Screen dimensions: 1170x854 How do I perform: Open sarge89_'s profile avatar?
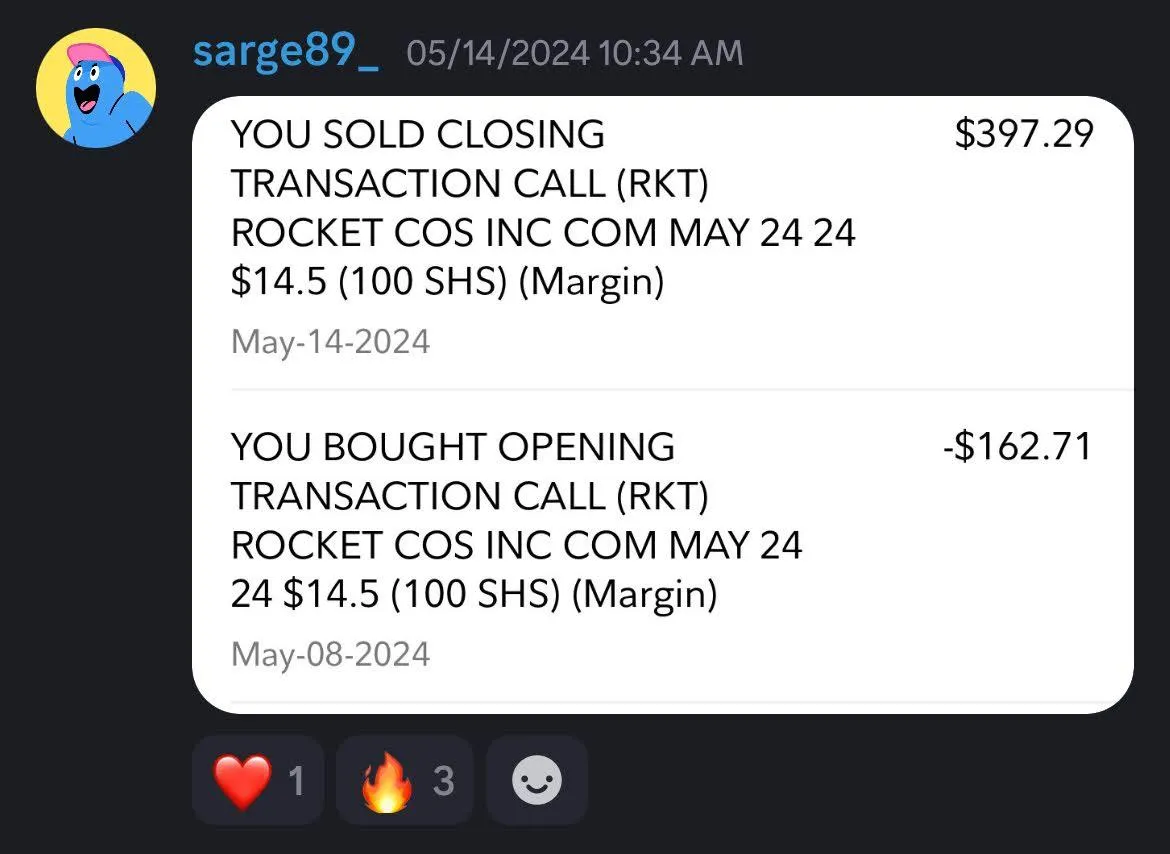pyautogui.click(x=95, y=87)
